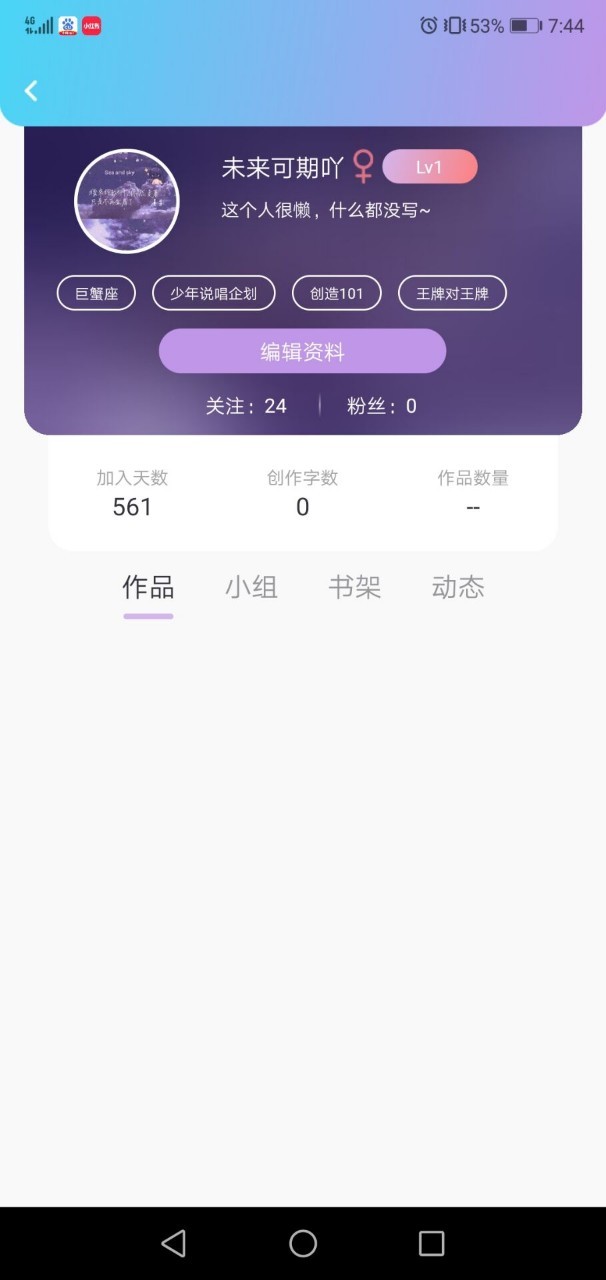Image resolution: width=606 pixels, height=1280 pixels.
Task: Select the 巨蟹座 tag chip
Action: coord(96,294)
